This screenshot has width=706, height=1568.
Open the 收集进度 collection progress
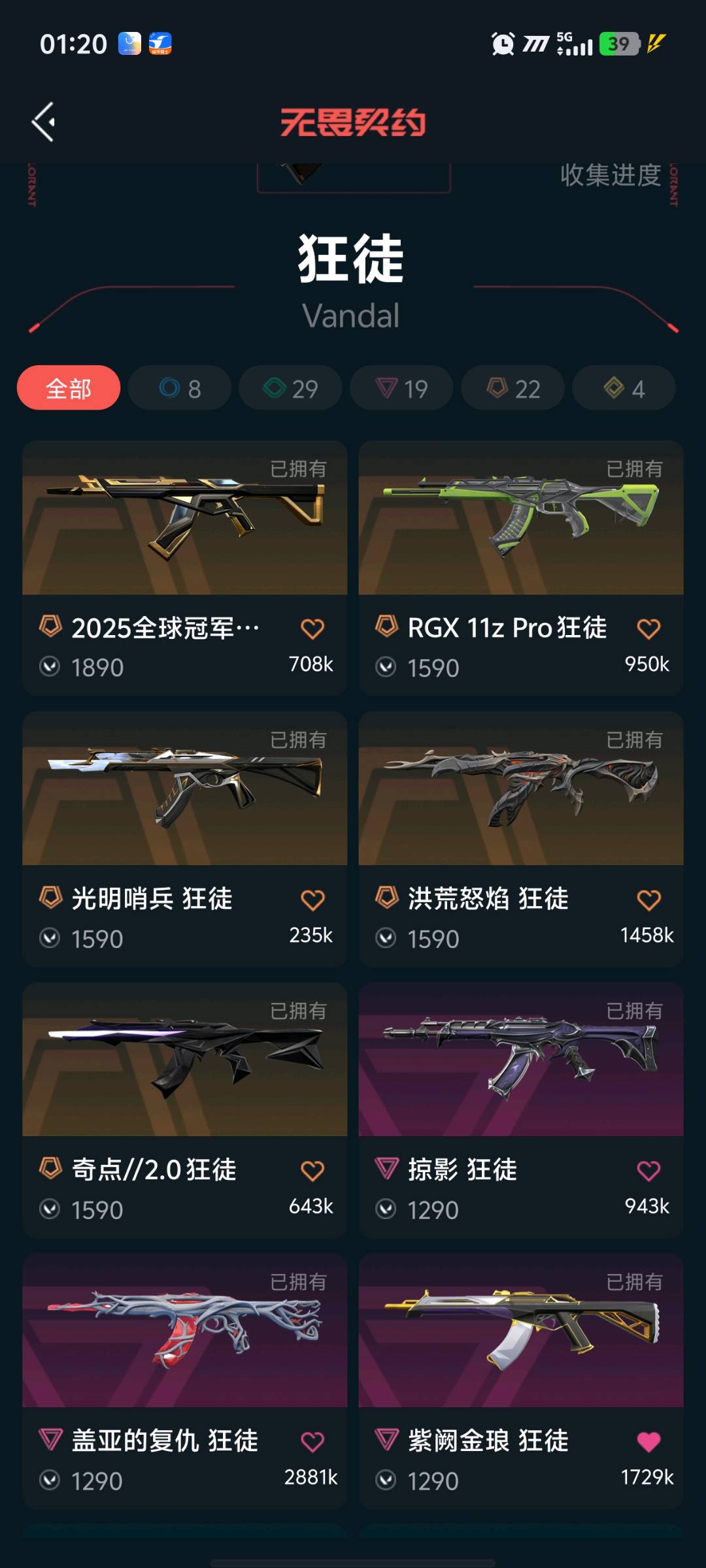click(610, 175)
